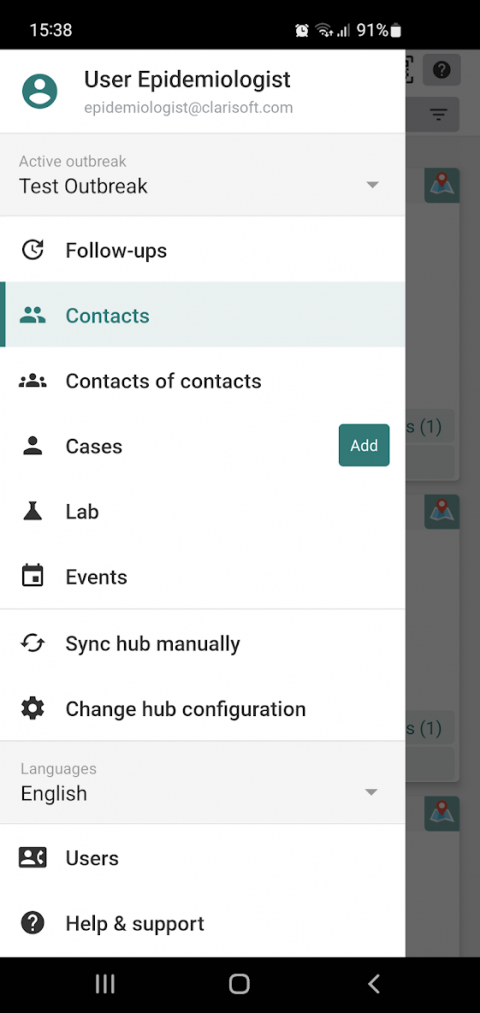Change language from the Languages dropdown
This screenshot has width=480, height=1013.
202,782
